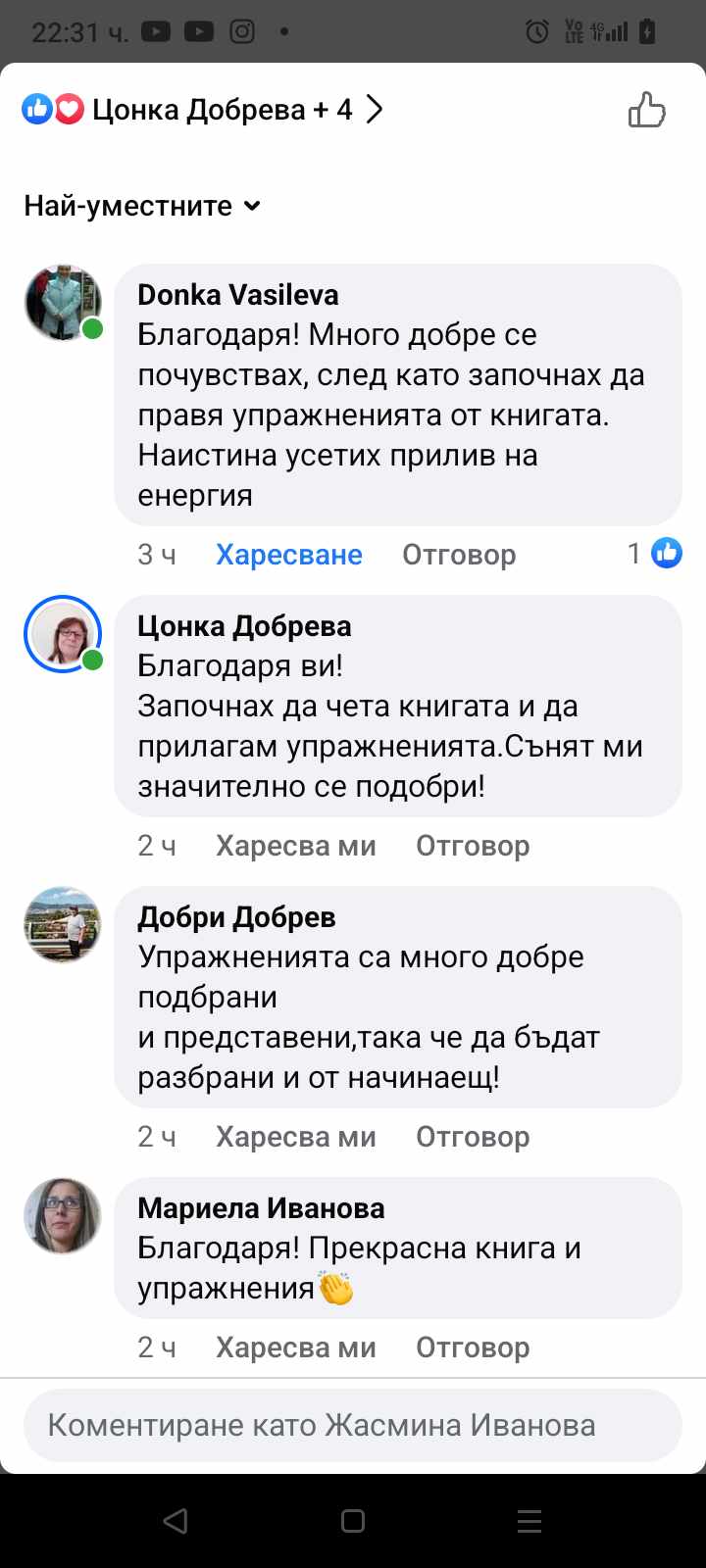This screenshot has height=1568, width=706.
Task: Open Мариела Иванова's profile picture
Action: coord(63,1215)
